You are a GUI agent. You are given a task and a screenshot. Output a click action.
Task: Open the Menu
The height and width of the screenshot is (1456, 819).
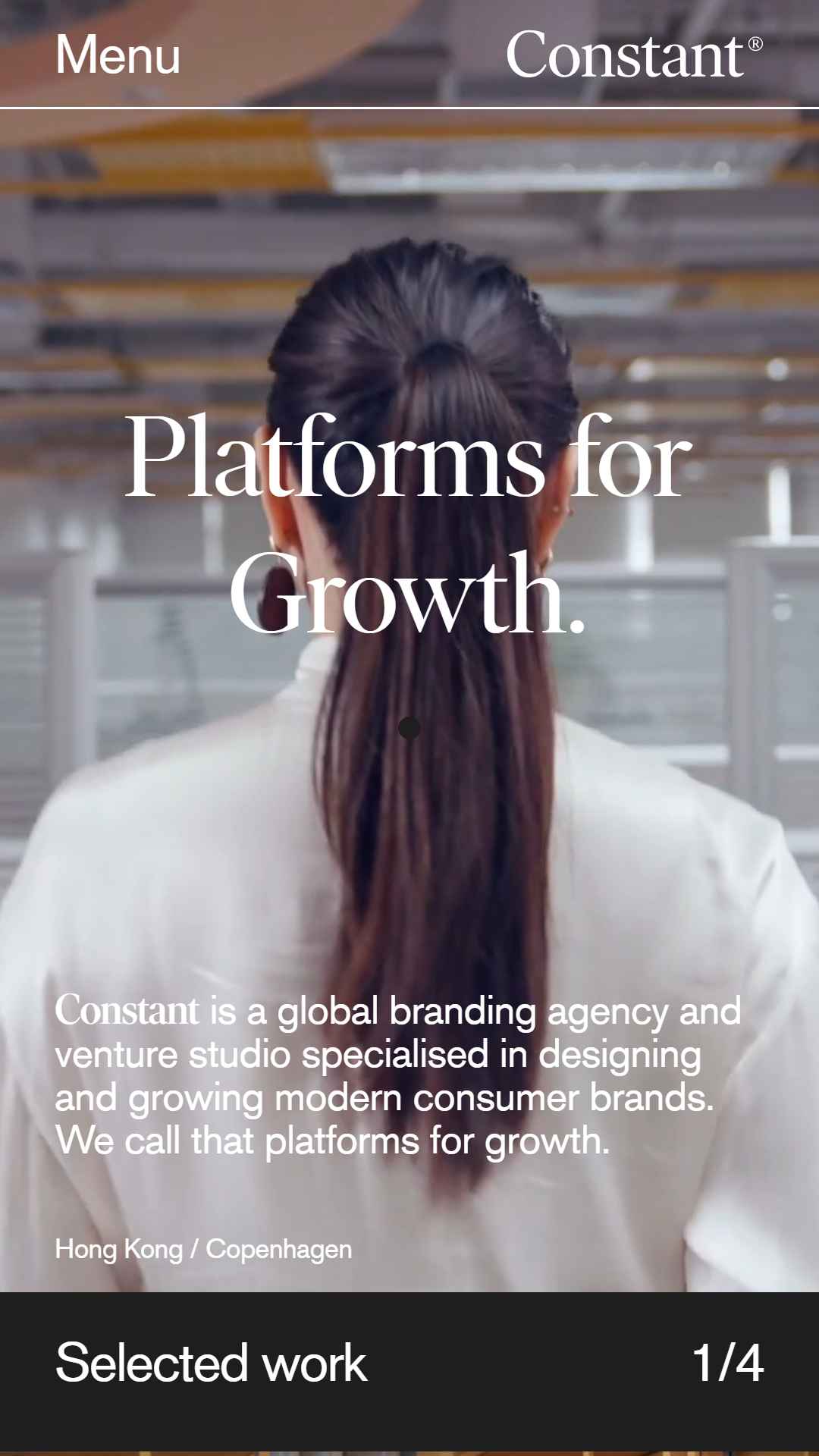click(x=118, y=55)
